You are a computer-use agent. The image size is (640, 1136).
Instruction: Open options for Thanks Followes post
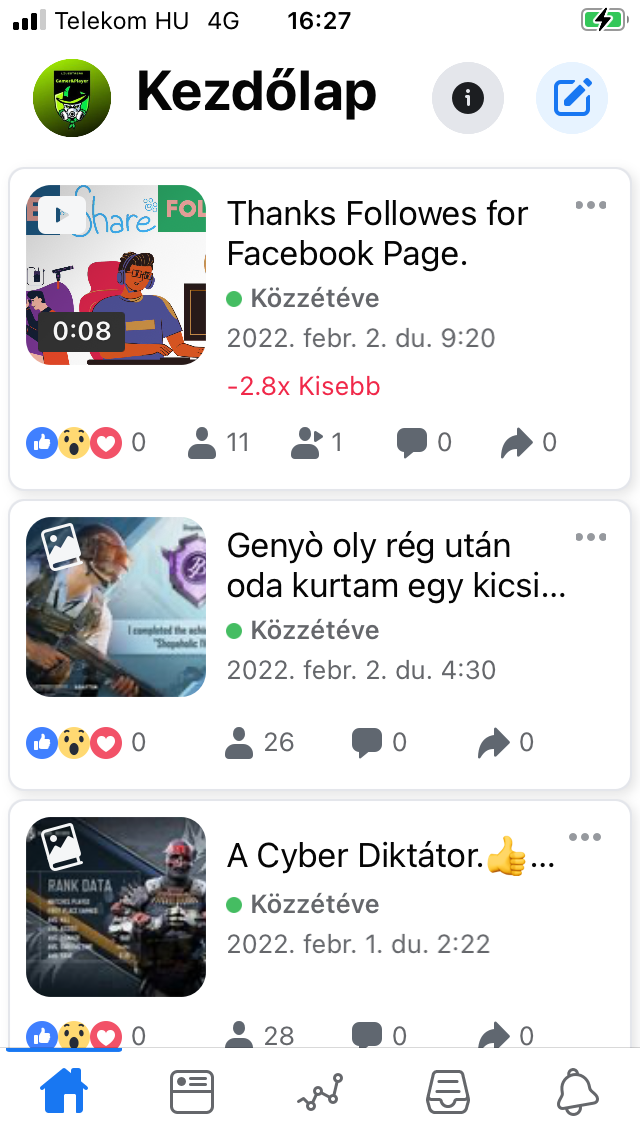pos(591,205)
